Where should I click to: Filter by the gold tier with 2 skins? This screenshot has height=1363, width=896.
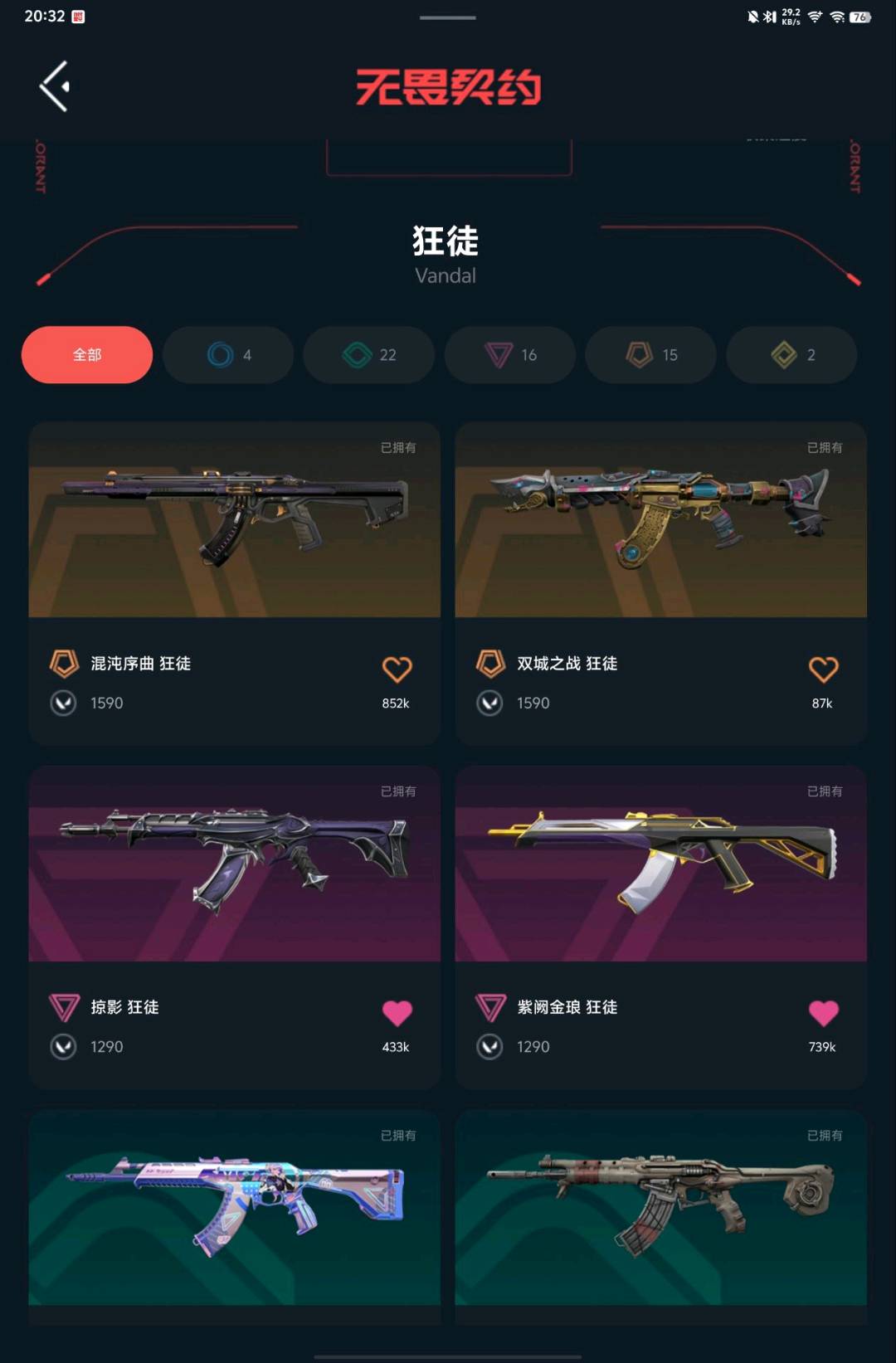coord(792,355)
